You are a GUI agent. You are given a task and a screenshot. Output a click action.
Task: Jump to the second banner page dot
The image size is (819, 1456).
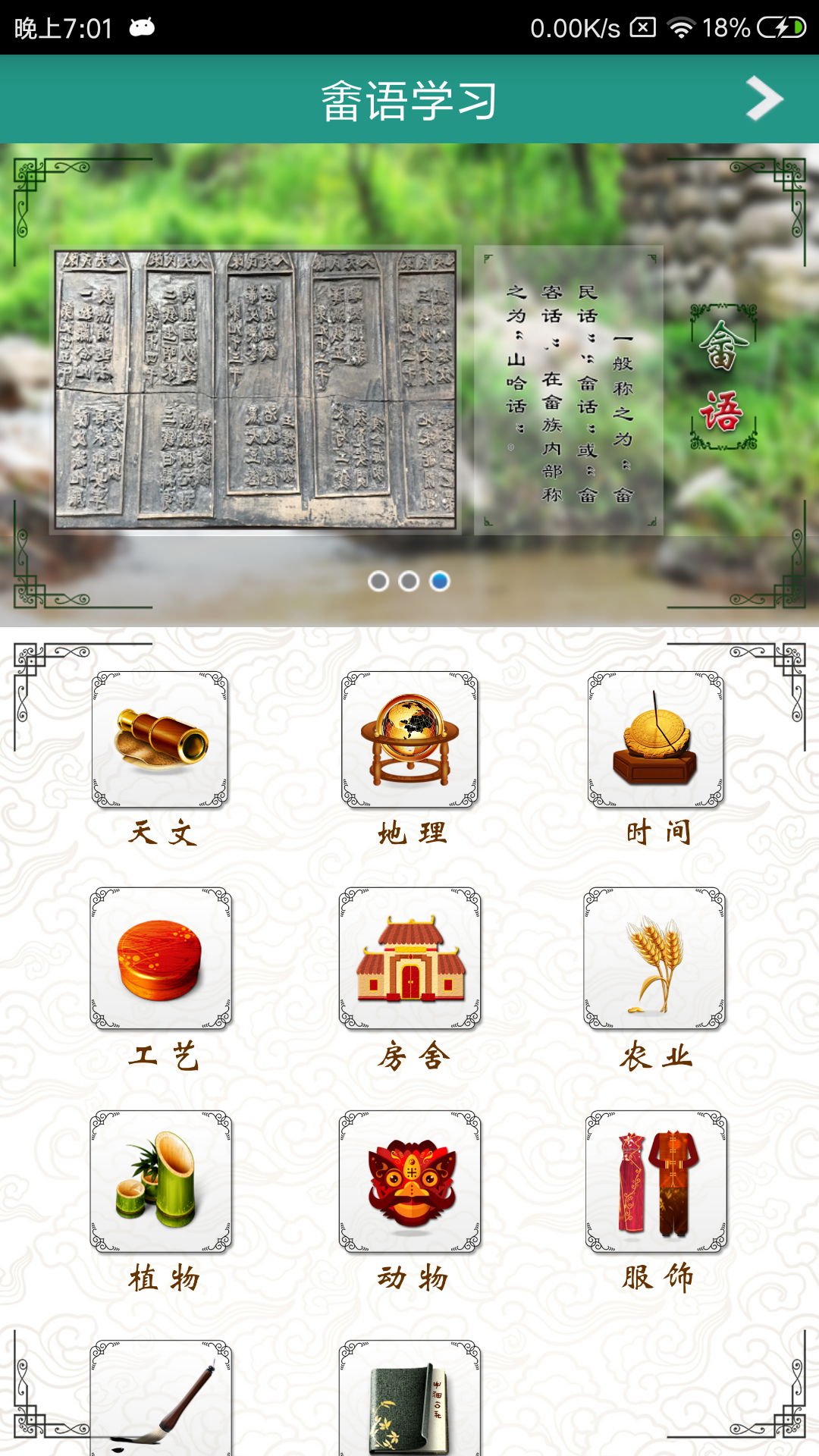pos(409,582)
